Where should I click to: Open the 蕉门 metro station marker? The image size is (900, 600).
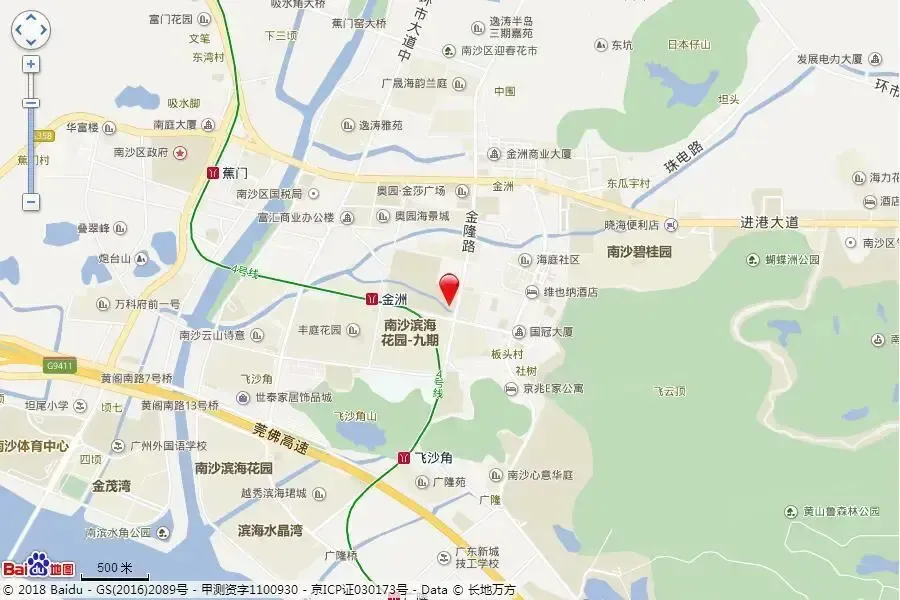(214, 172)
